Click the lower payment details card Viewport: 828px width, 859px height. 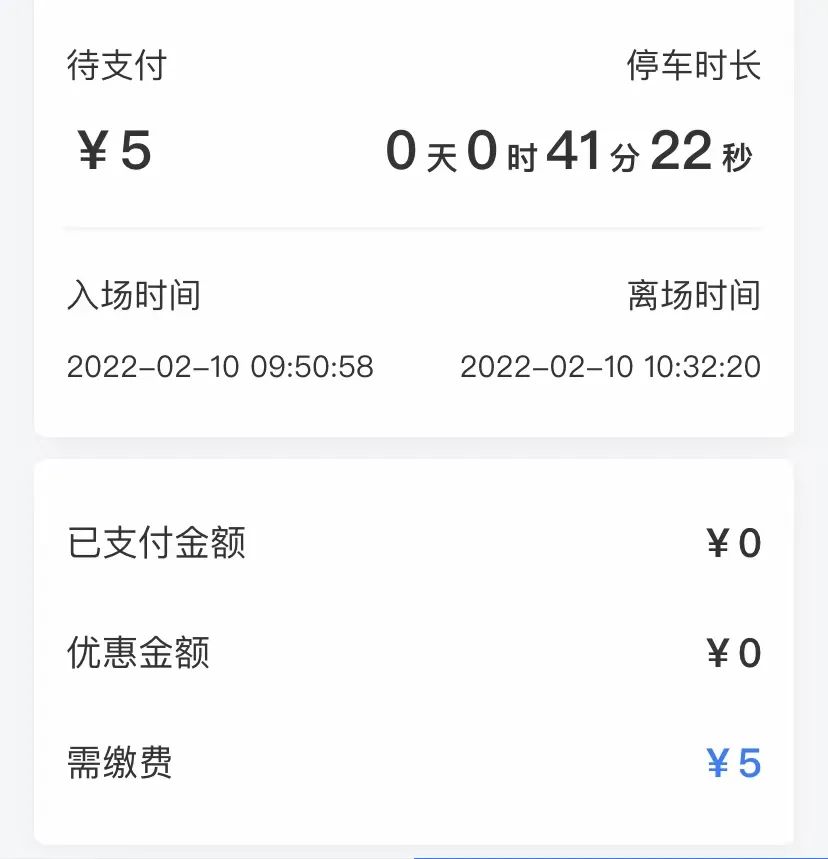pos(414,650)
